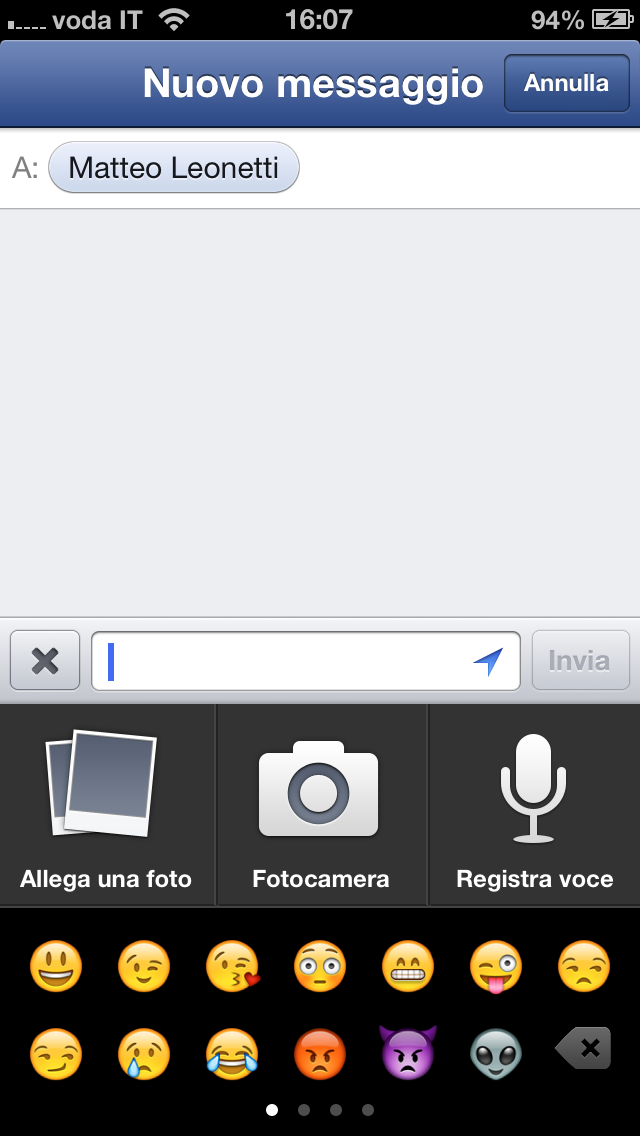
Task: Tap the emoji backspace key
Action: click(584, 1049)
